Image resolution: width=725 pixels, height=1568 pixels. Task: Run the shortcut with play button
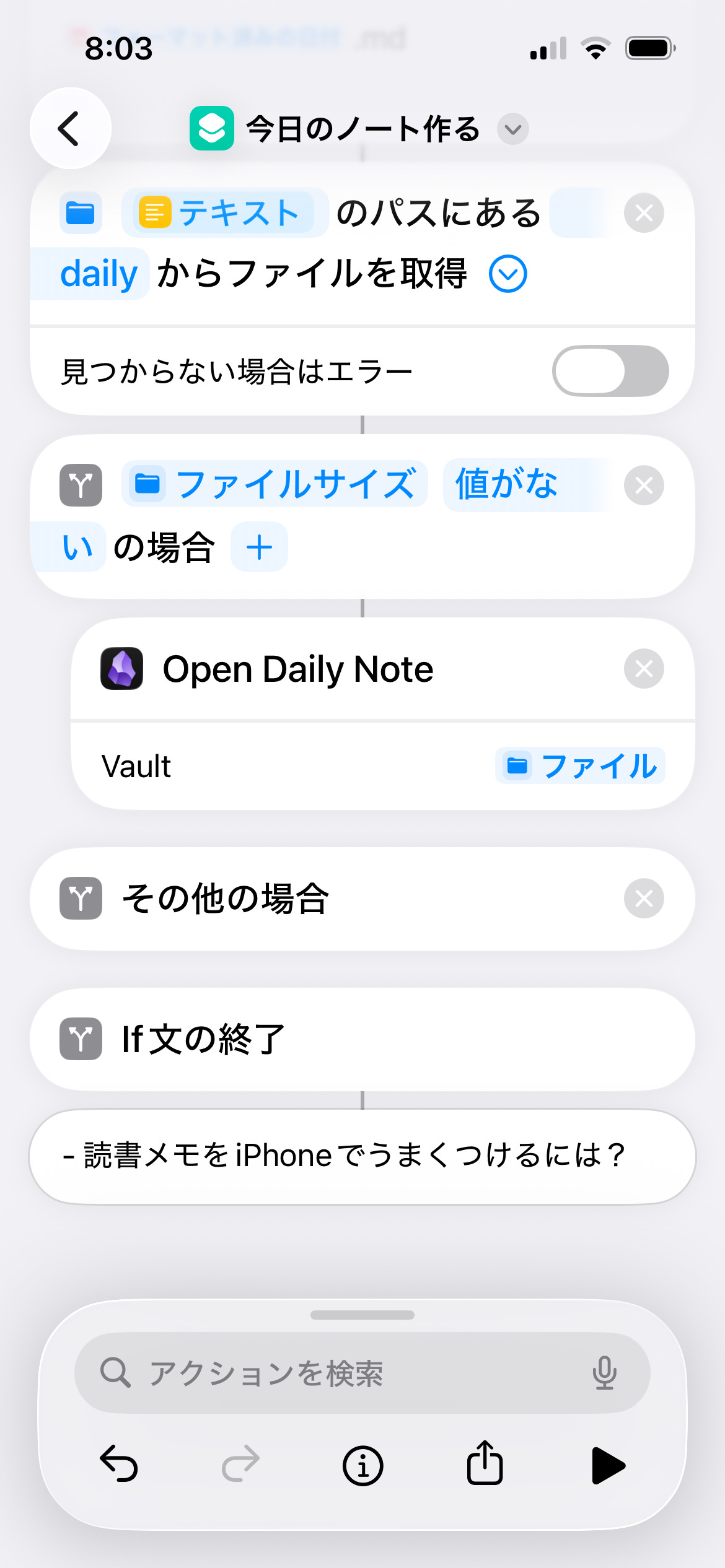point(607,1465)
